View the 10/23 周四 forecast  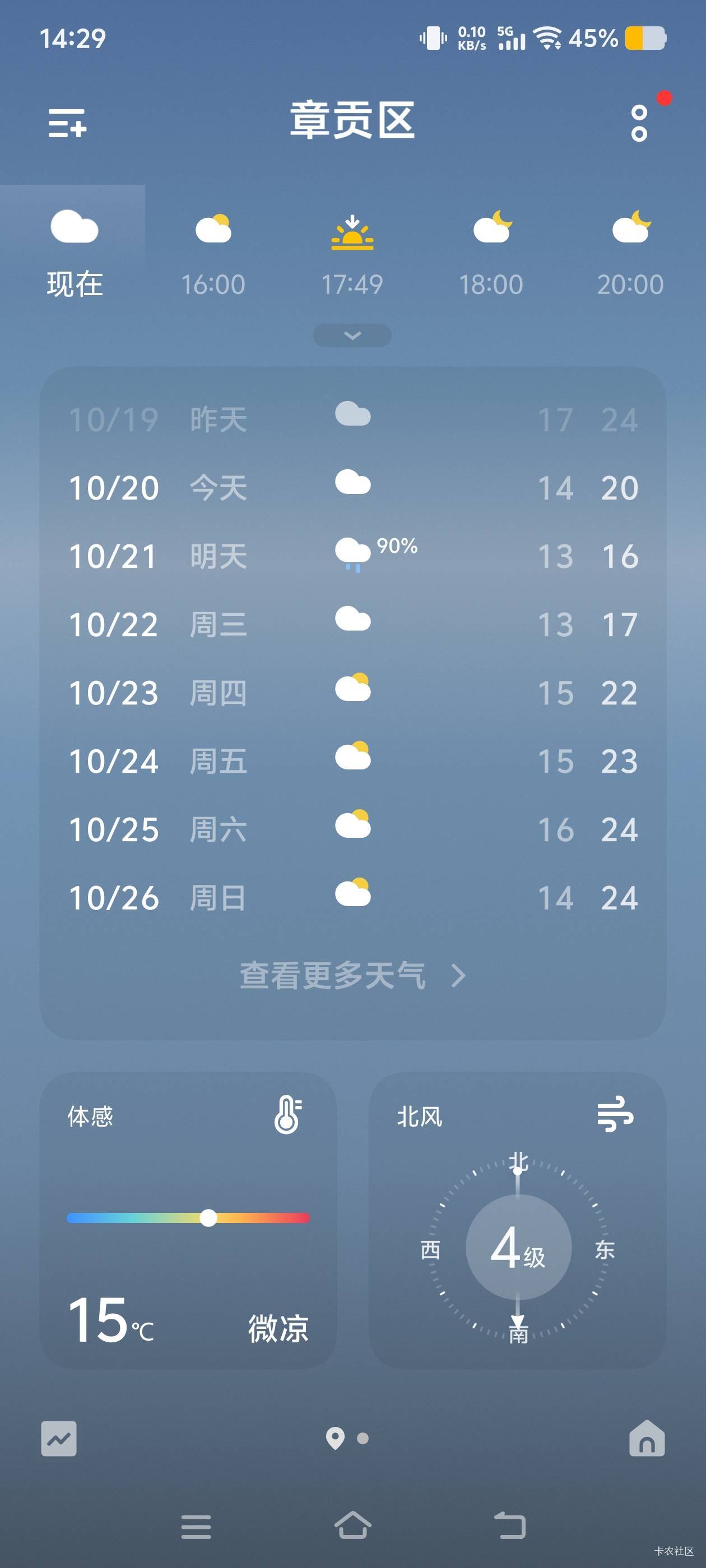click(x=352, y=693)
